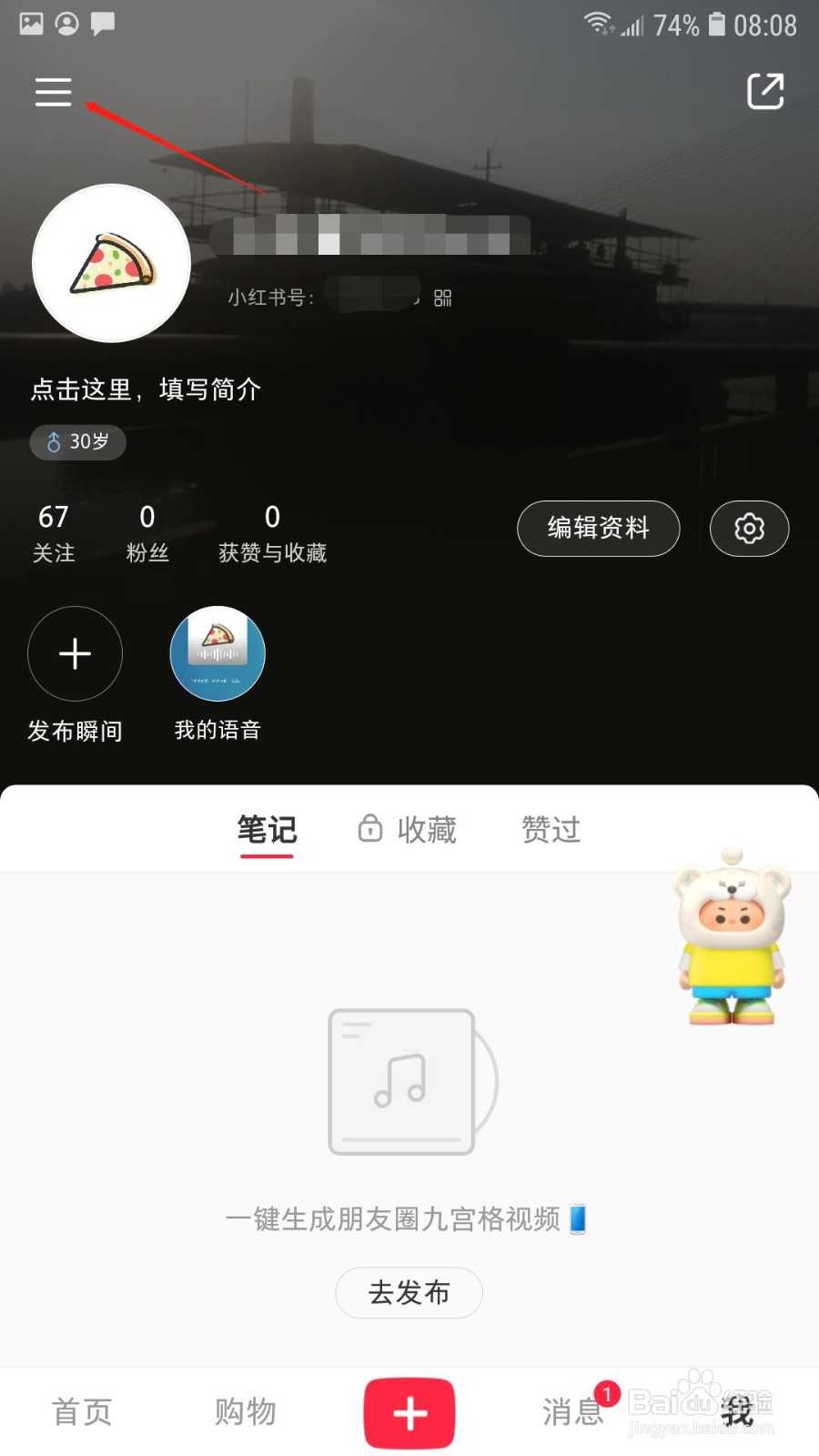Tap the 我的语音 voice thumbnail
The height and width of the screenshot is (1456, 819).
click(217, 654)
